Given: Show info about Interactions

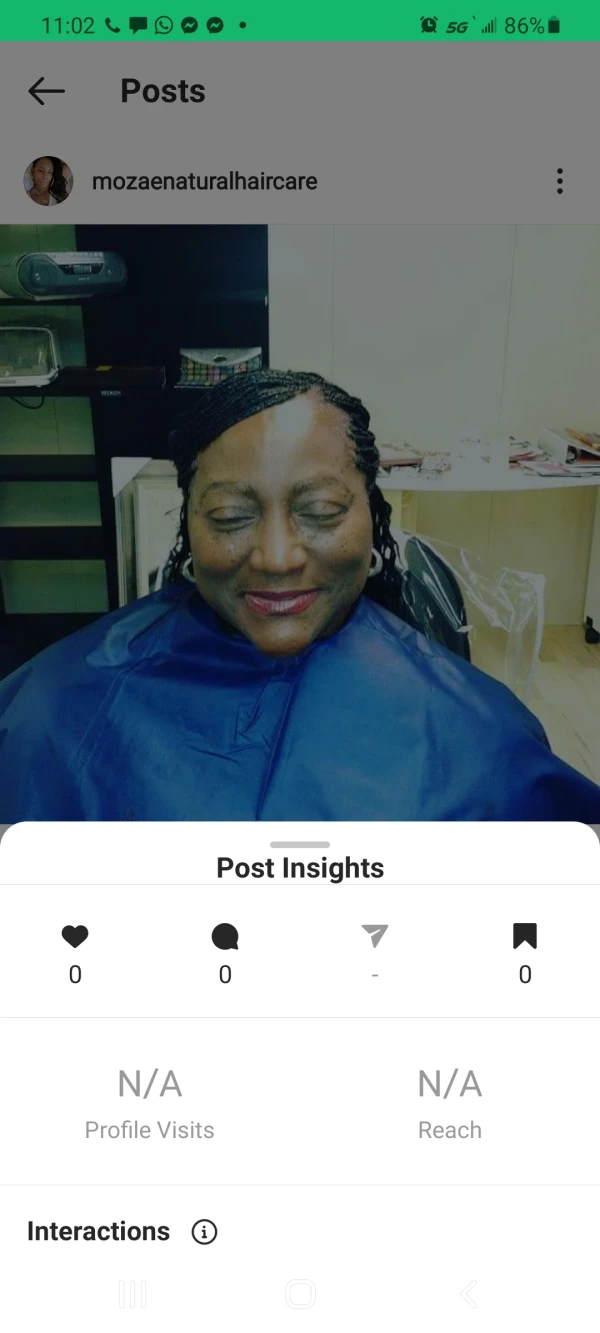Looking at the screenshot, I should [204, 1232].
